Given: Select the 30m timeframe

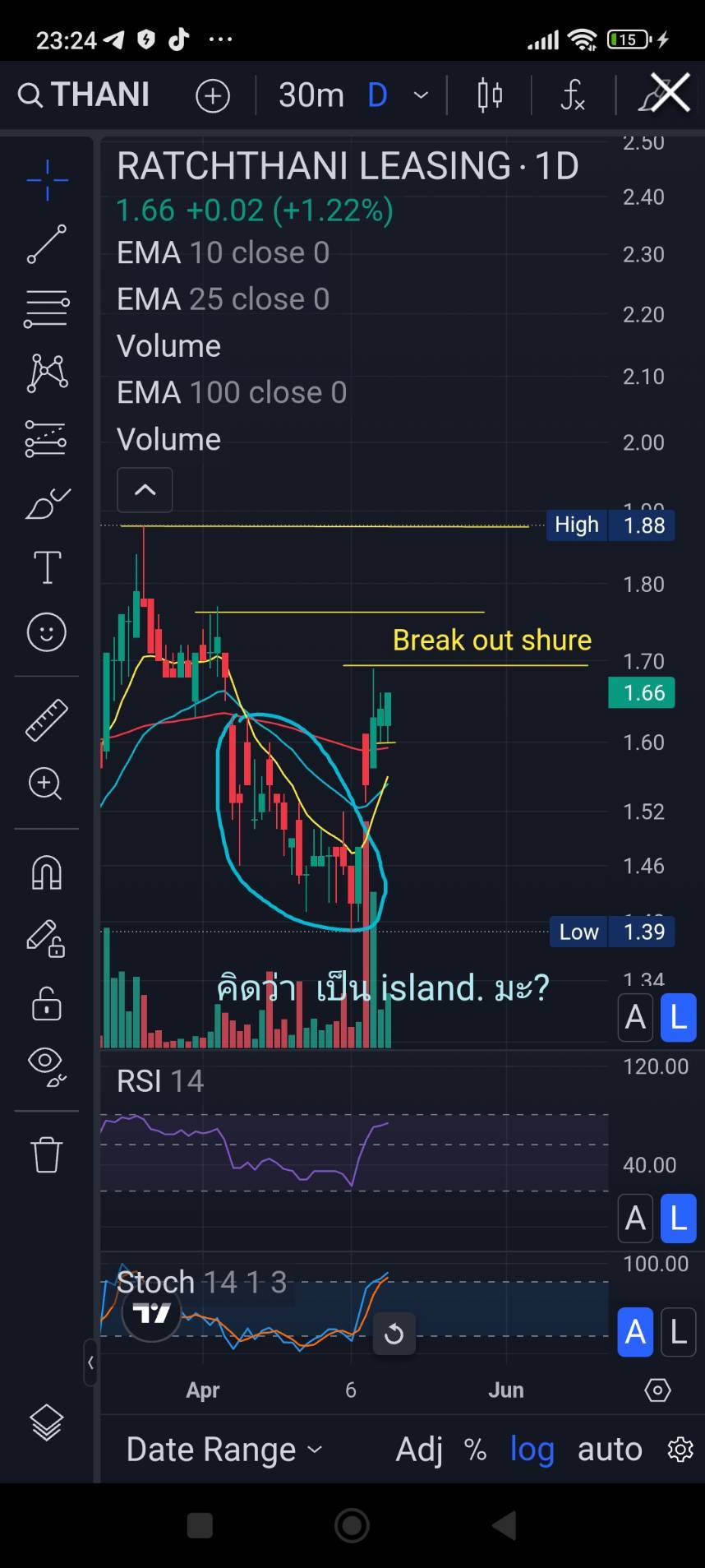Looking at the screenshot, I should click(311, 95).
